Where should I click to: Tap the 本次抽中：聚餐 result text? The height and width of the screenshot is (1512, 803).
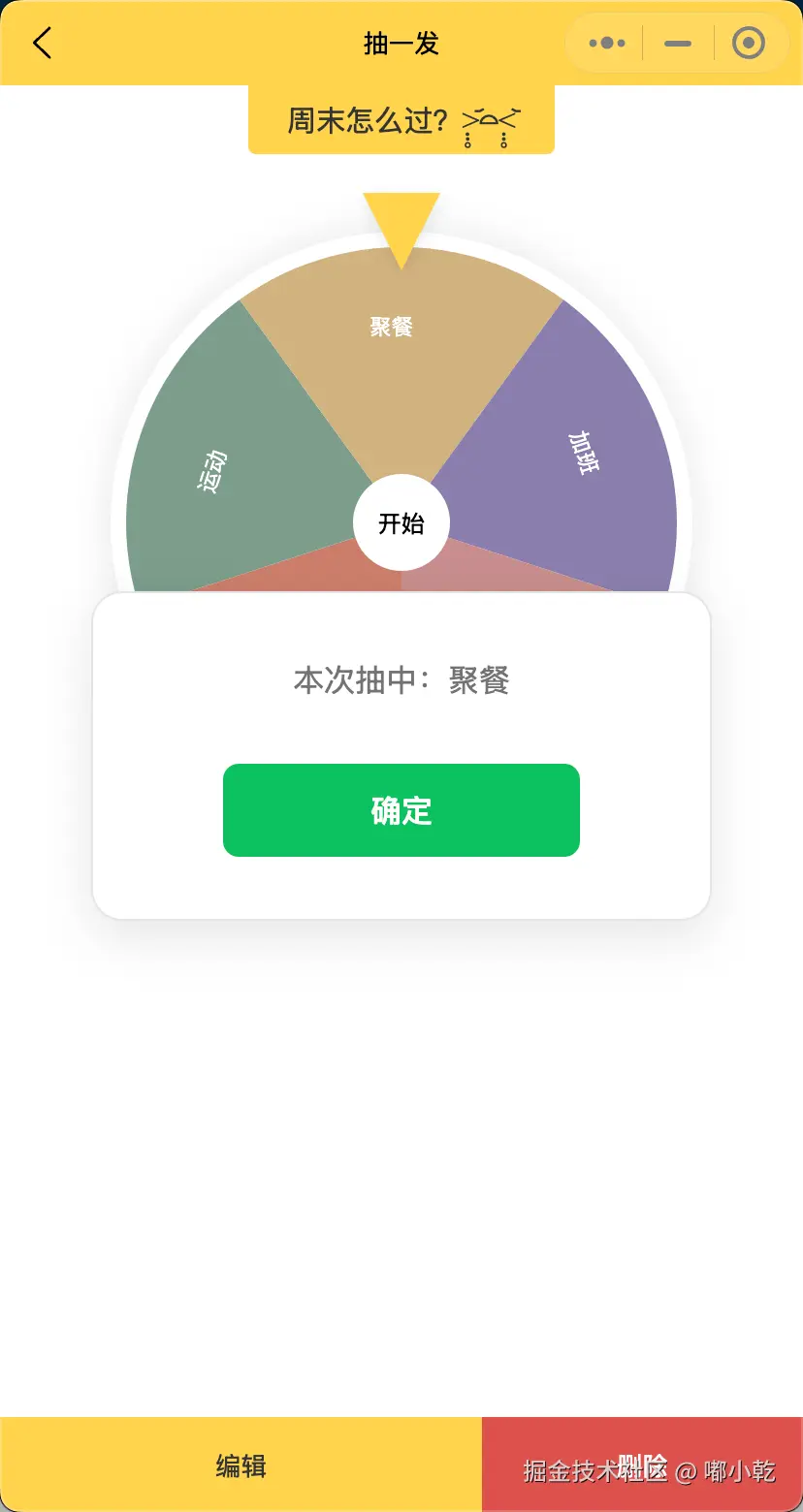(x=401, y=681)
